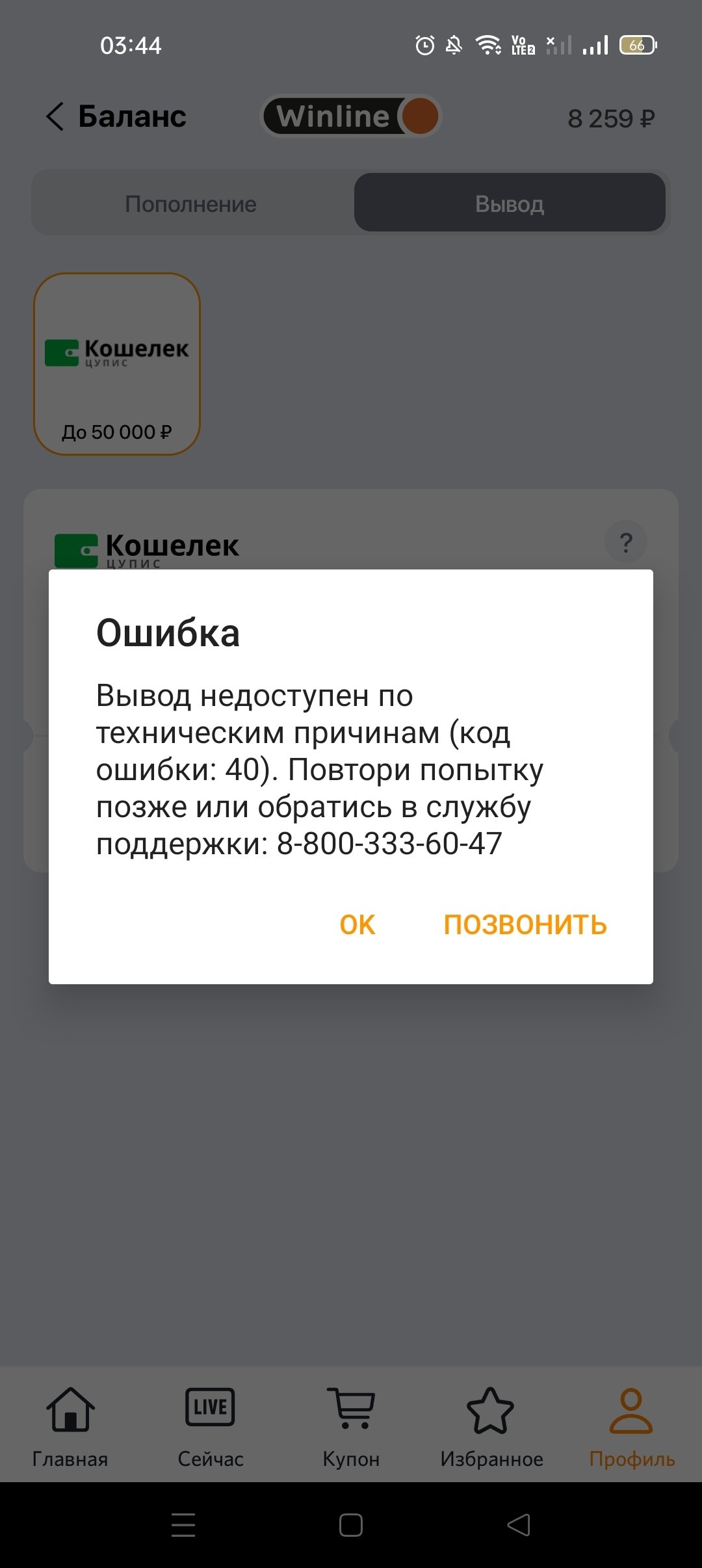Screen dimensions: 702x1568
Task: Choose Кошелек ЦУПИС withdrawal method card
Action: tap(117, 364)
